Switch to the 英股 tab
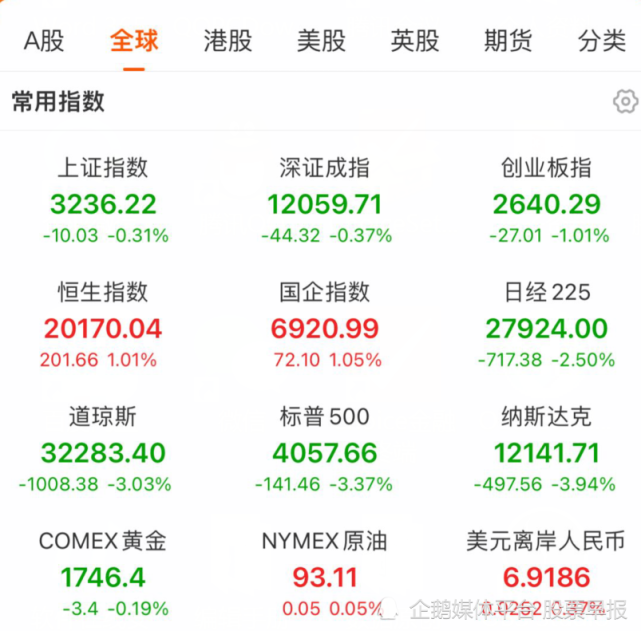Viewport: 641px width, 631px height. (x=414, y=41)
